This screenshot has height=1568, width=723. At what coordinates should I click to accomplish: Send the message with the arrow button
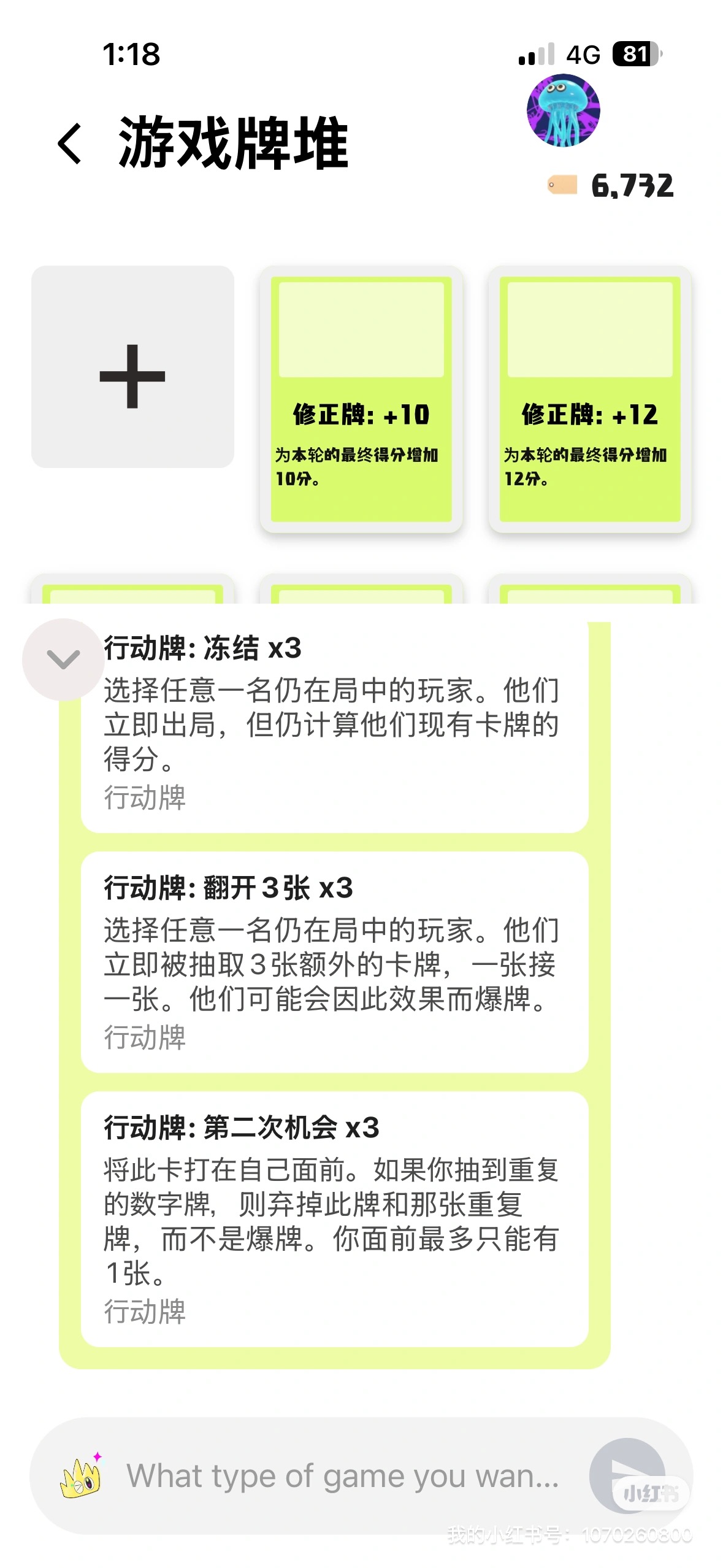tap(627, 1475)
